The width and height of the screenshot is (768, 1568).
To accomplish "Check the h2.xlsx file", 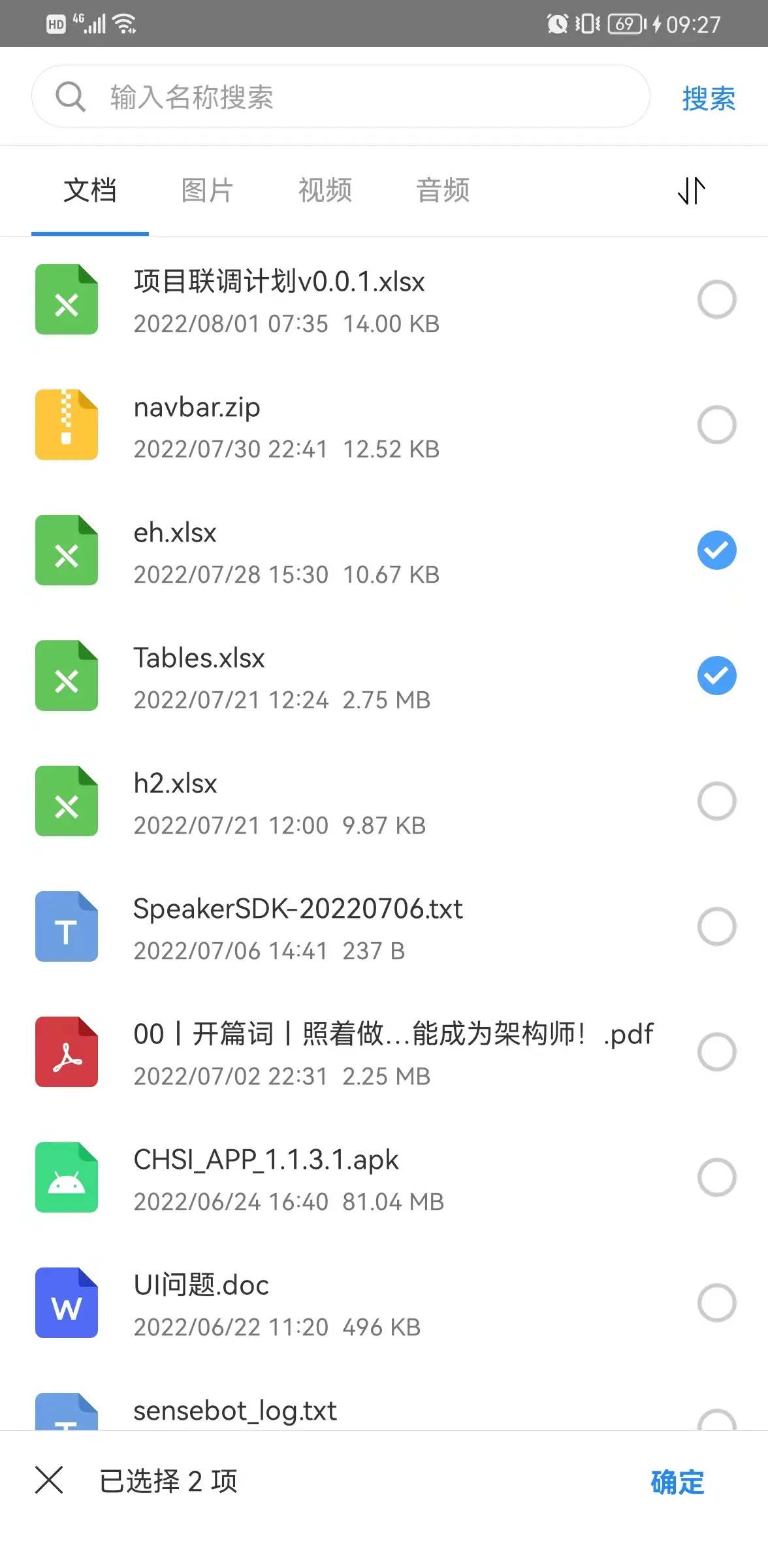I will (x=716, y=801).
